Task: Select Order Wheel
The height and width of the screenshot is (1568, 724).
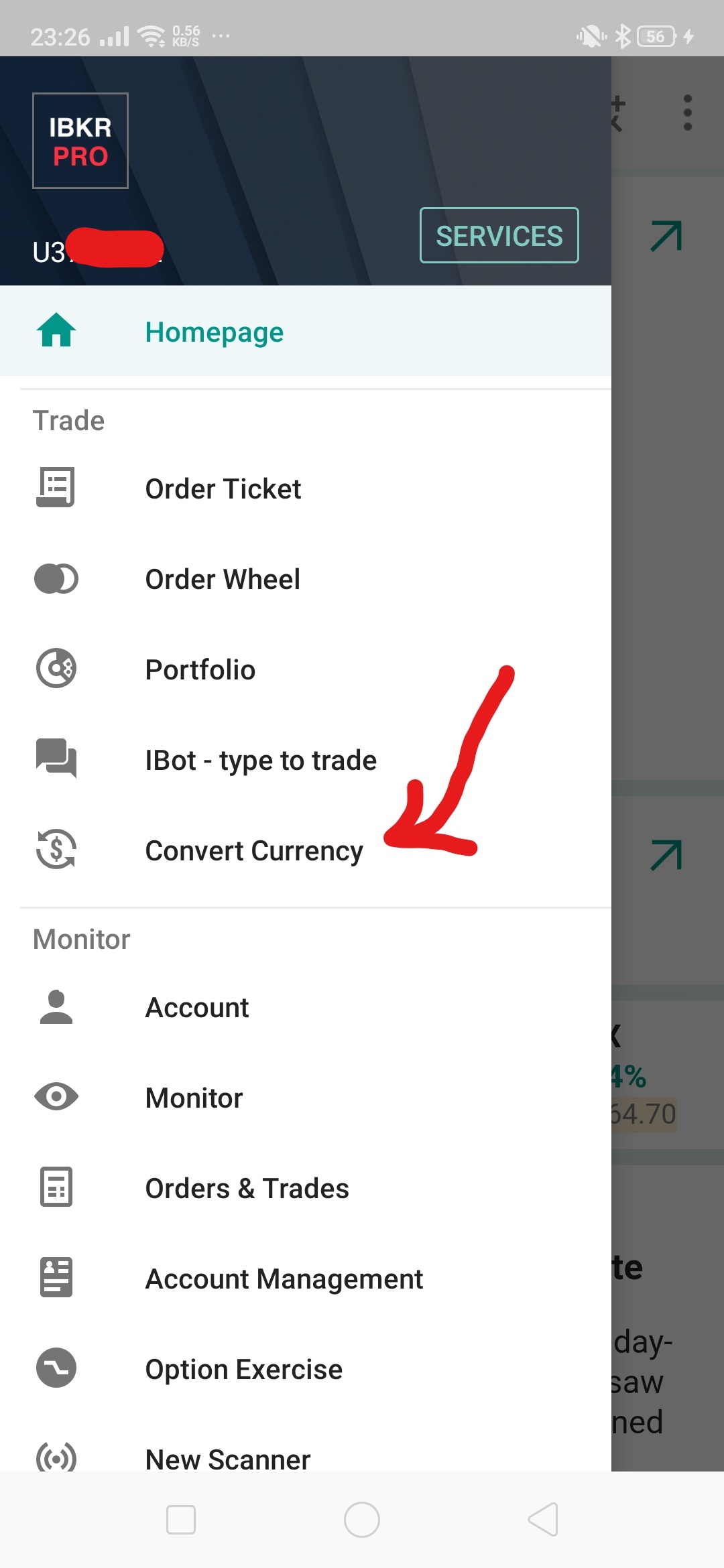Action: click(306, 579)
